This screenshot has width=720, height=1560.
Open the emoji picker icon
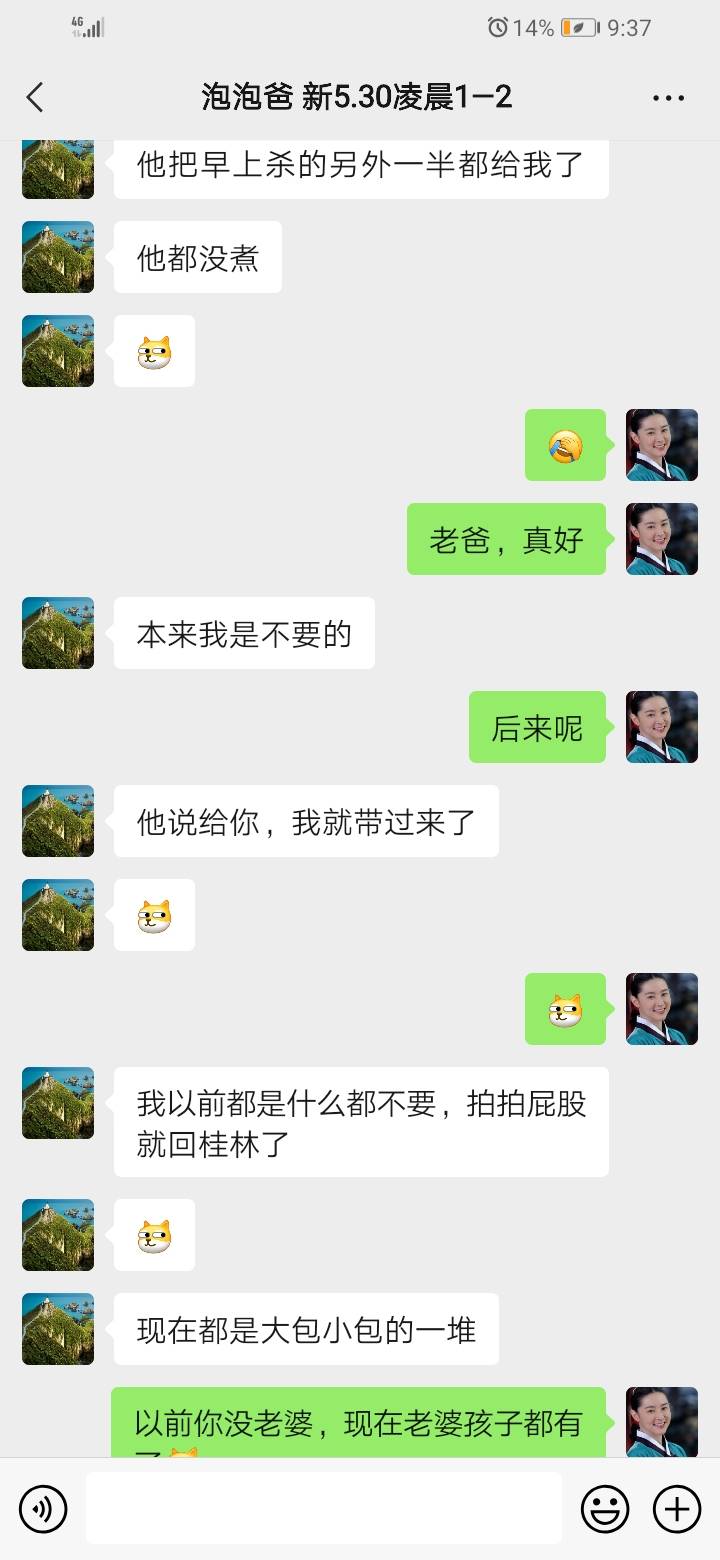coord(607,1508)
